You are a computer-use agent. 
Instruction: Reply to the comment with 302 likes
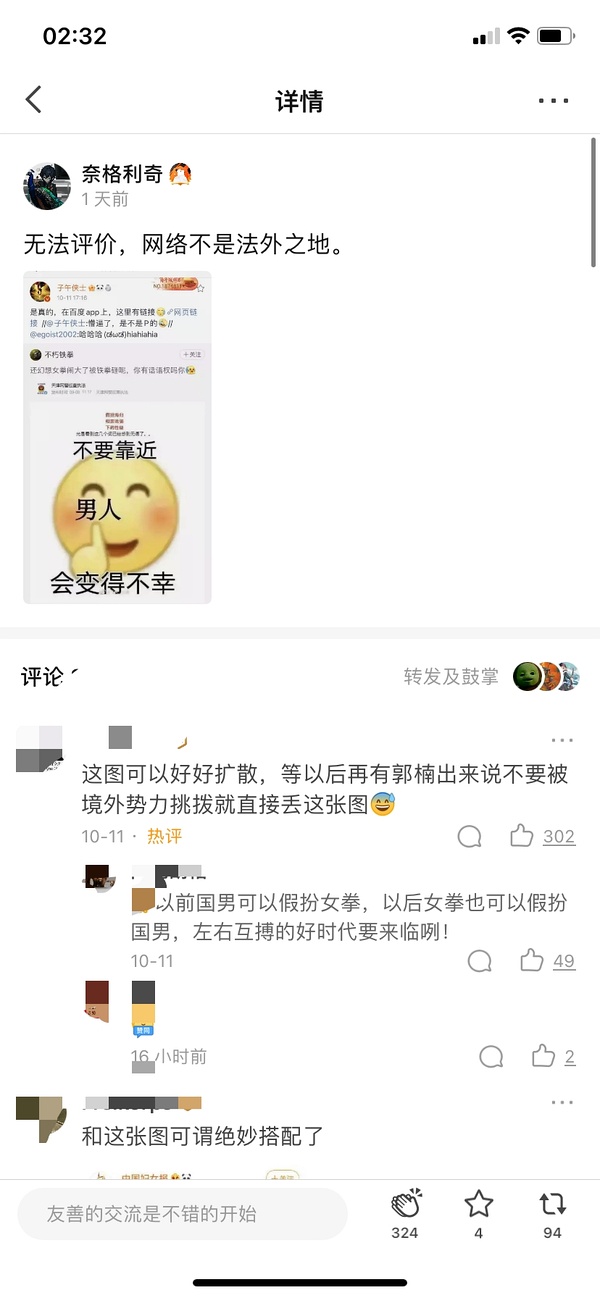(x=469, y=836)
